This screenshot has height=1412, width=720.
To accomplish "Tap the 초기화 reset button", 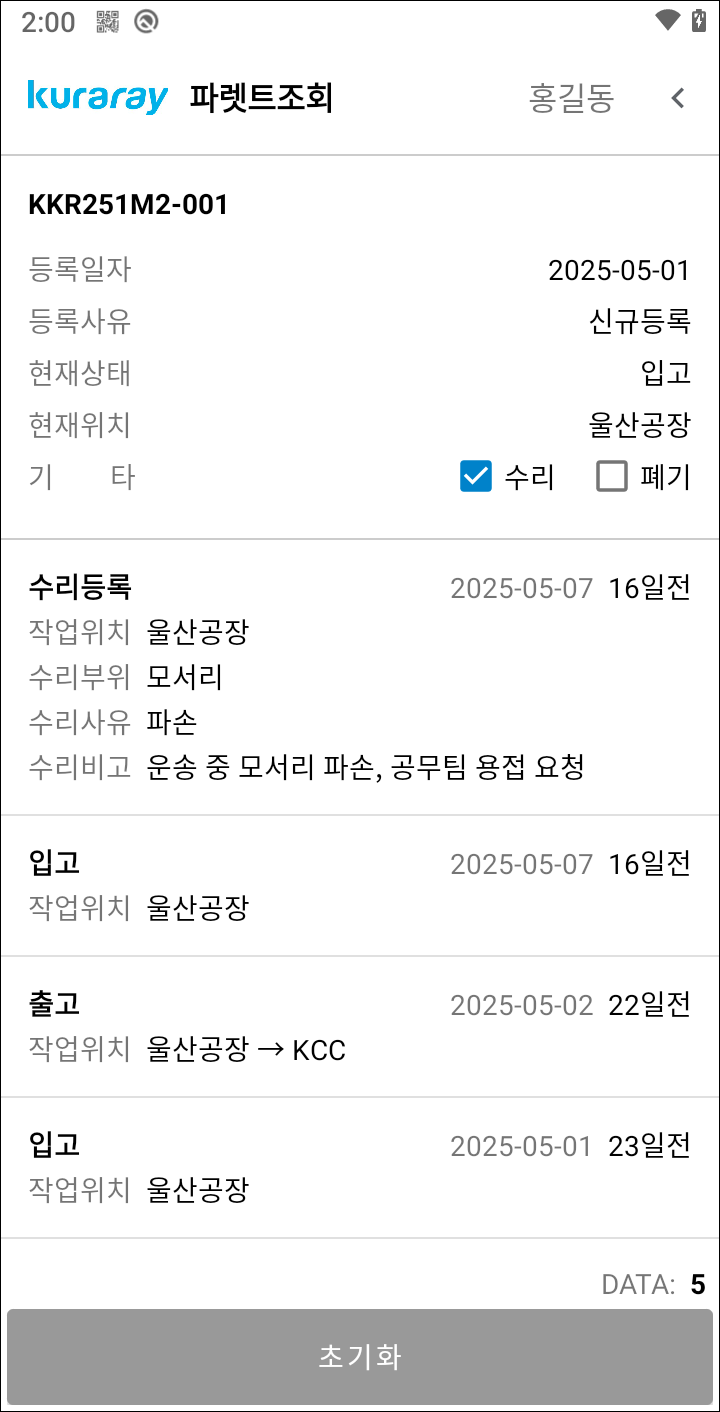I will (360, 1357).
